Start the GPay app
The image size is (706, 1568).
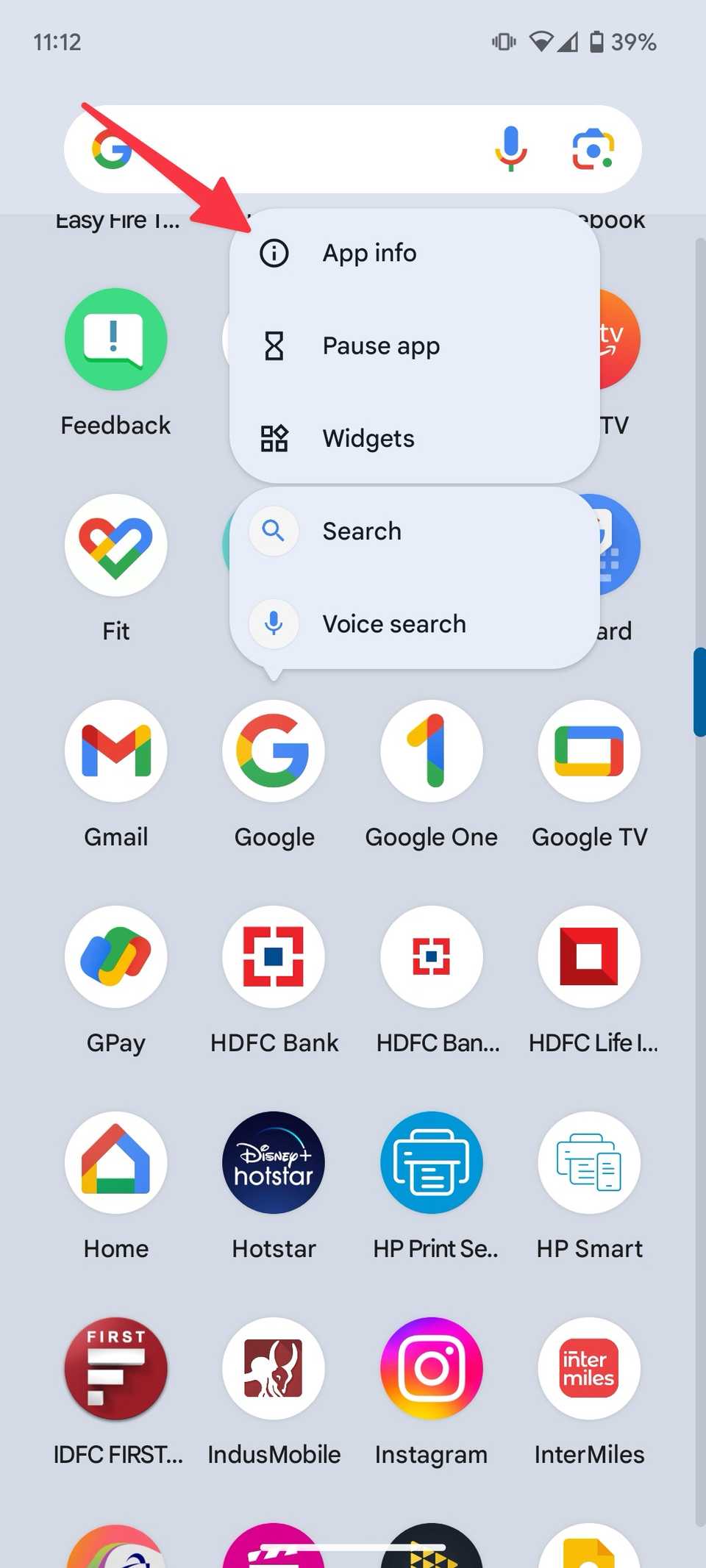[x=115, y=956]
